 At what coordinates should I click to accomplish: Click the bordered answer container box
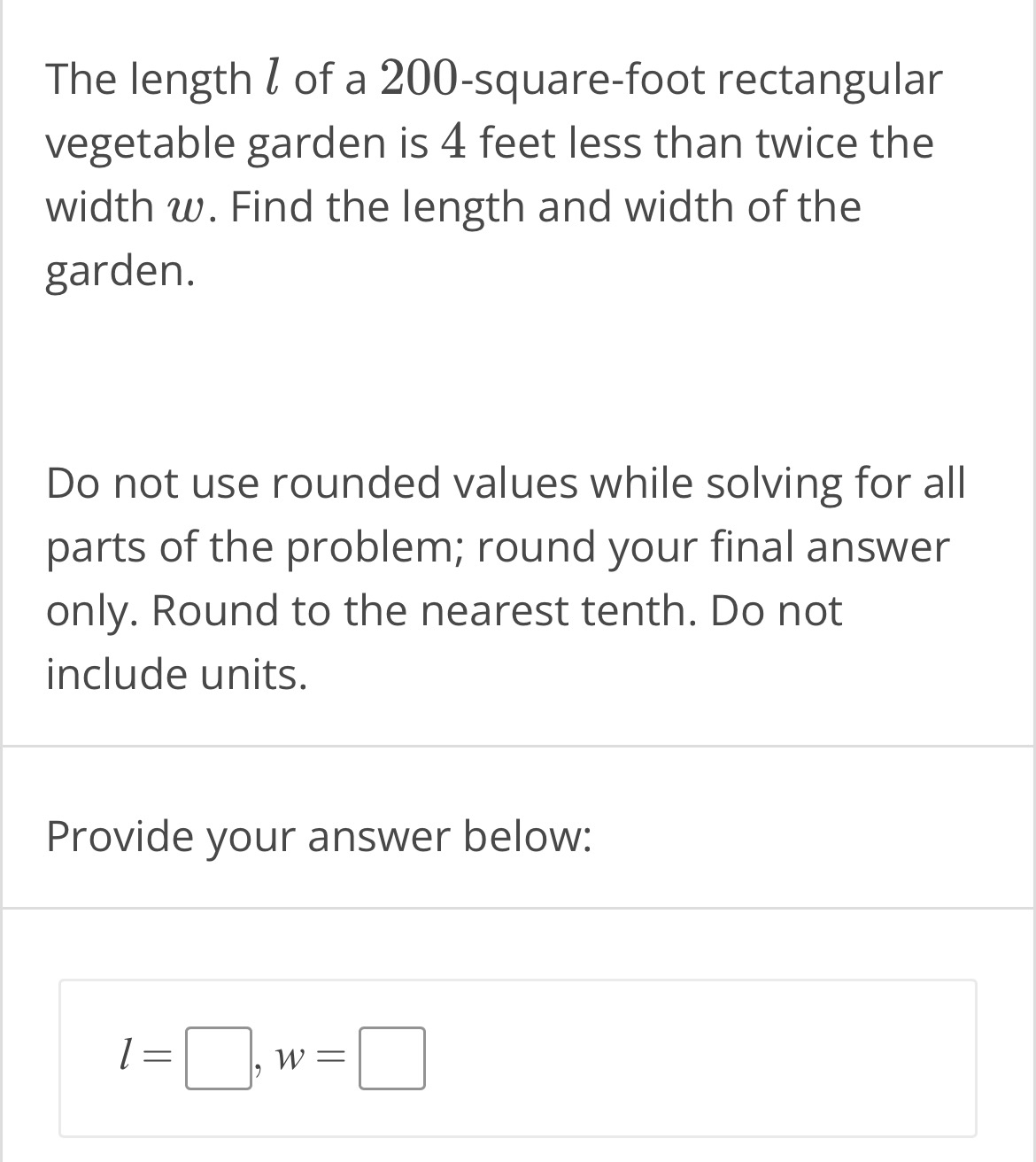point(518,1058)
